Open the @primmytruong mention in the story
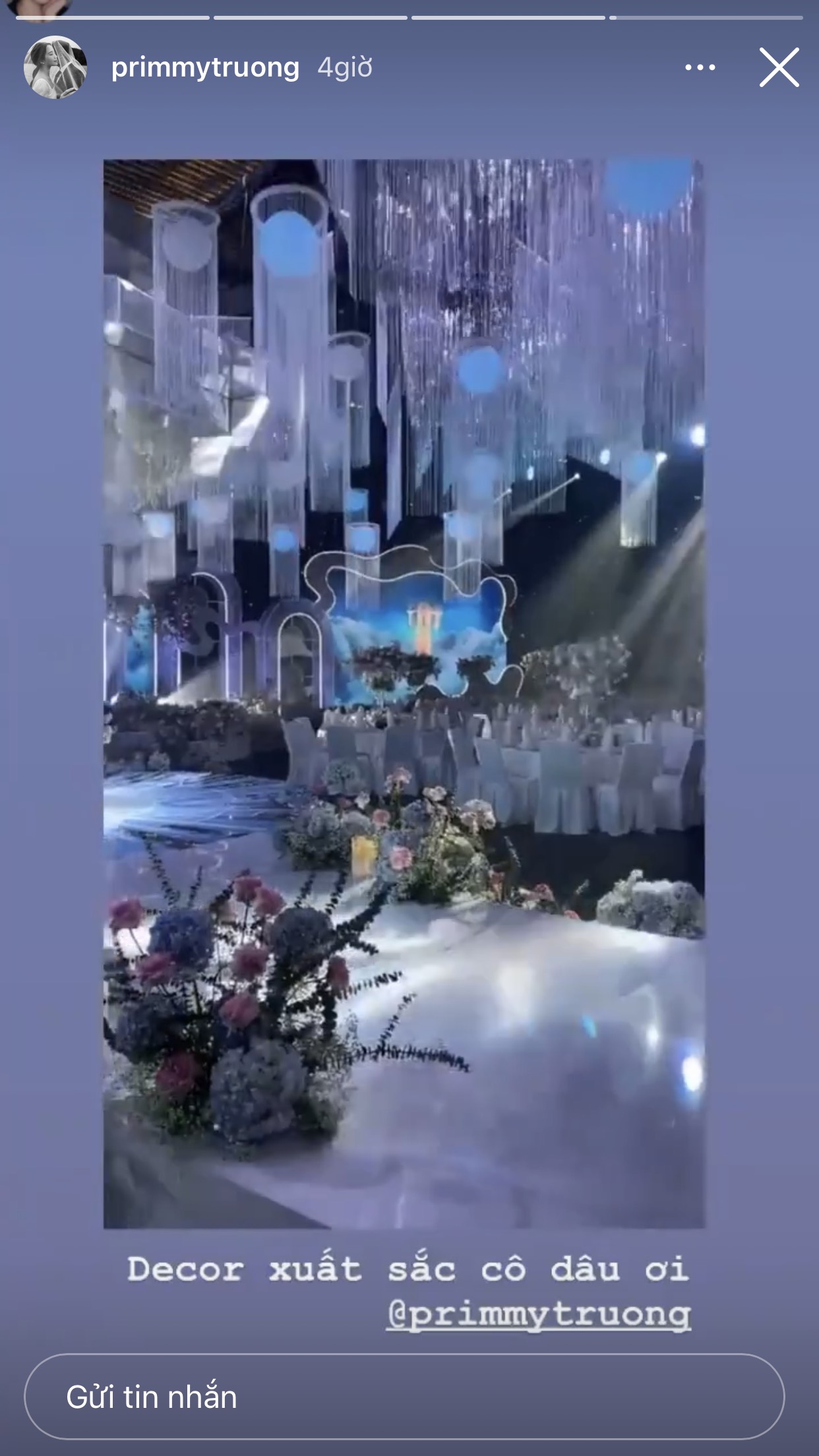This screenshot has height=1456, width=819. [539, 1315]
